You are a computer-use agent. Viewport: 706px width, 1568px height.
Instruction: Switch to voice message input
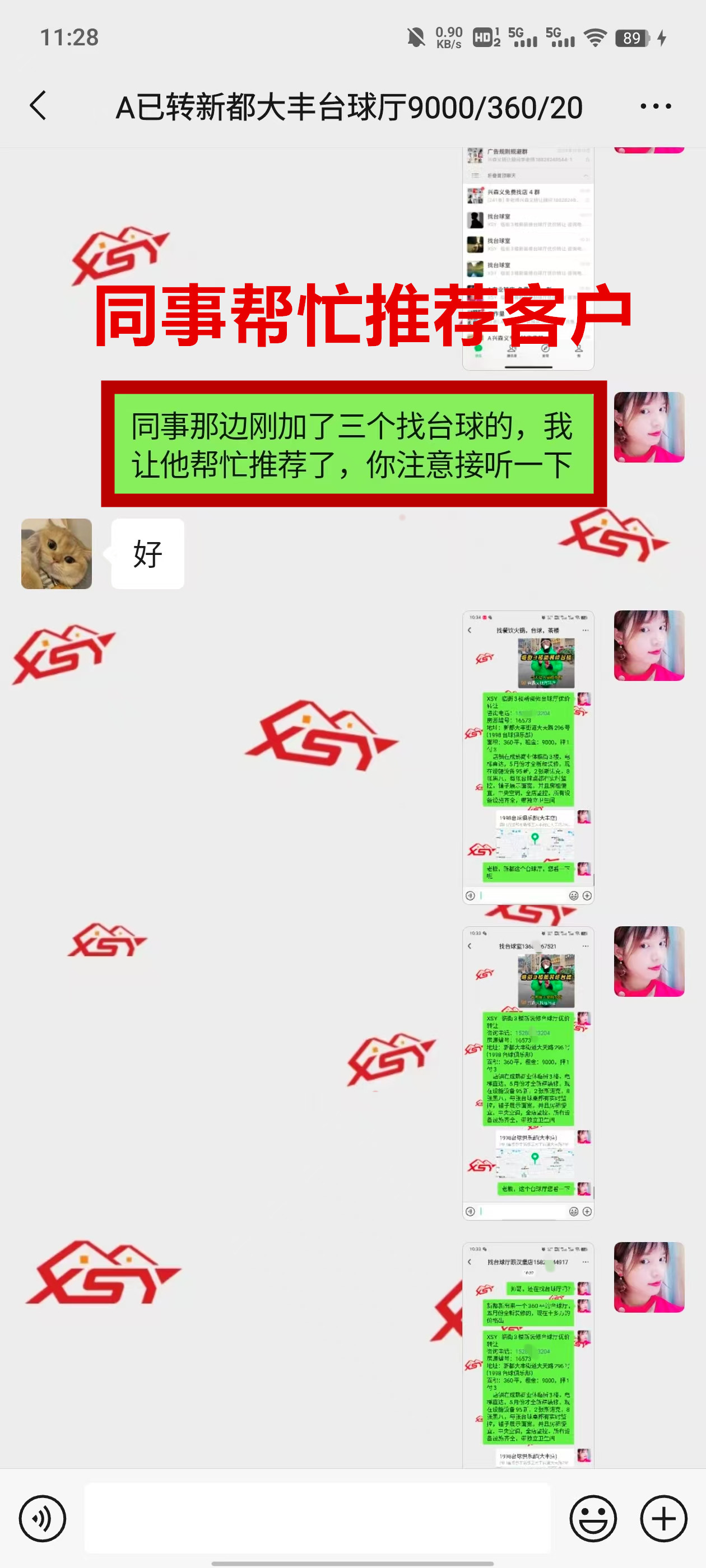pos(42,1518)
